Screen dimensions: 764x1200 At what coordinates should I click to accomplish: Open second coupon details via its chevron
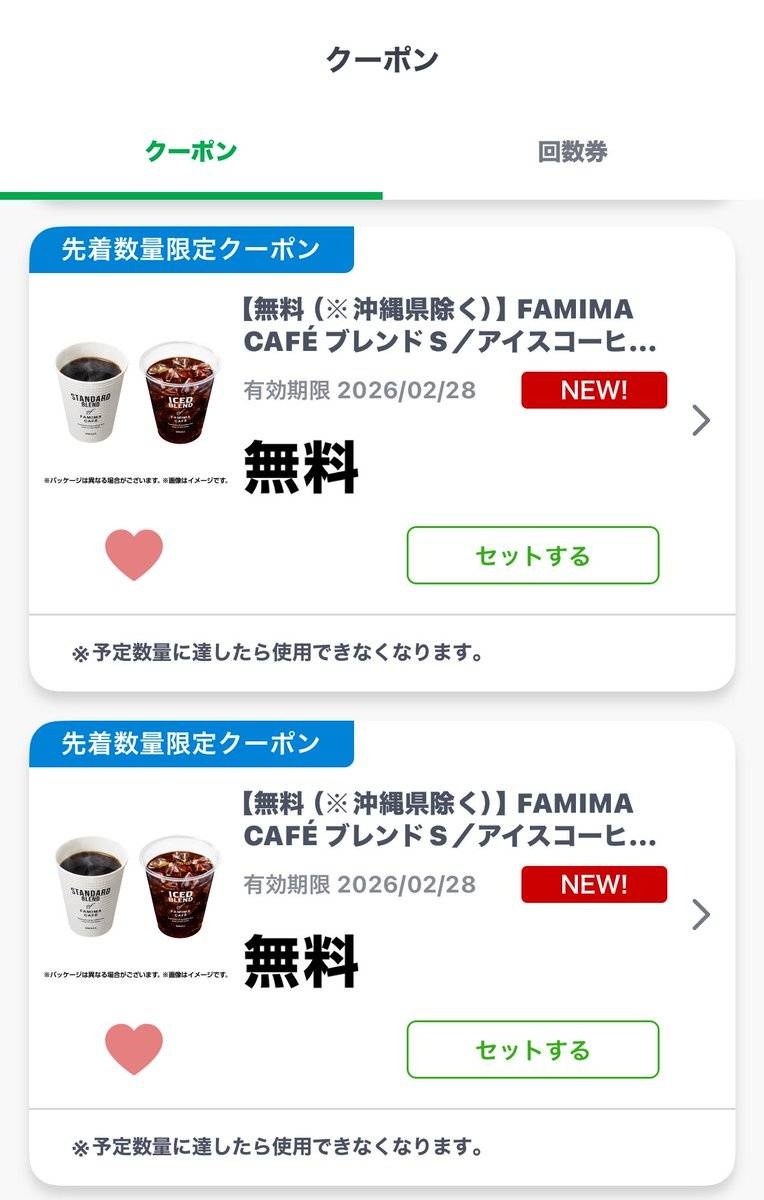tap(701, 914)
